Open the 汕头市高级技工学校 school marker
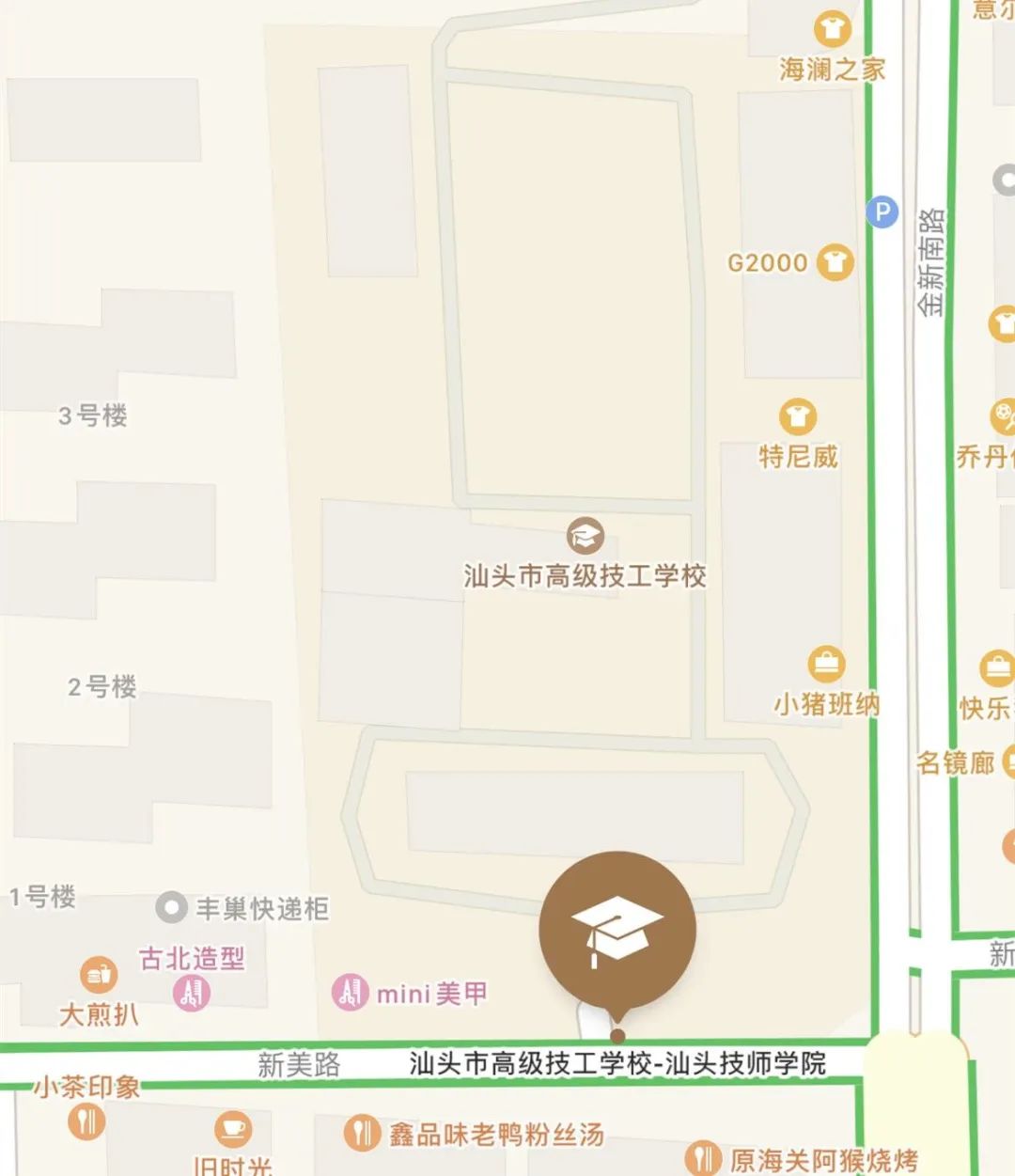The width and height of the screenshot is (1015, 1176). point(585,537)
